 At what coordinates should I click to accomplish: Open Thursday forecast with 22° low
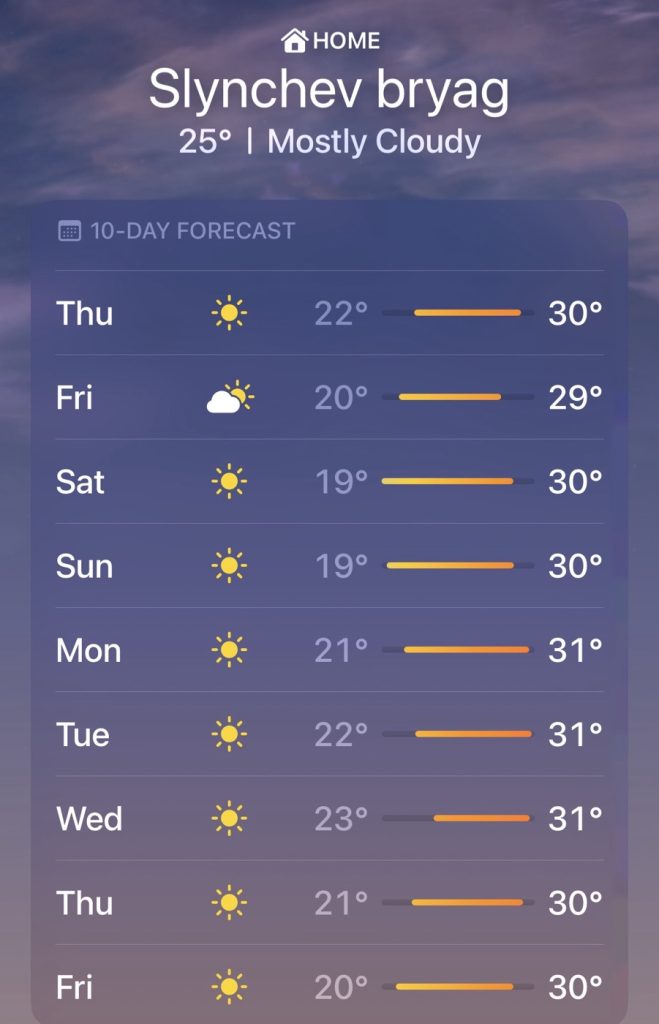click(329, 313)
